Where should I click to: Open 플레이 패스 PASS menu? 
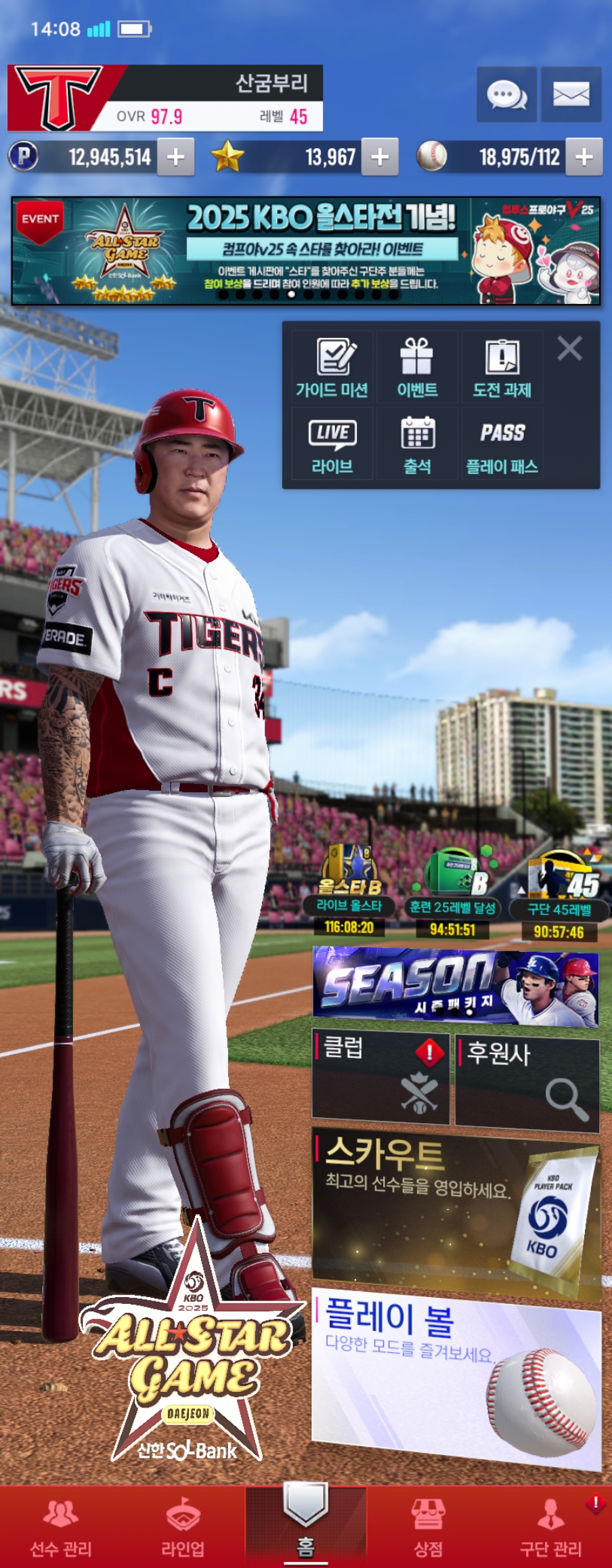[x=502, y=445]
